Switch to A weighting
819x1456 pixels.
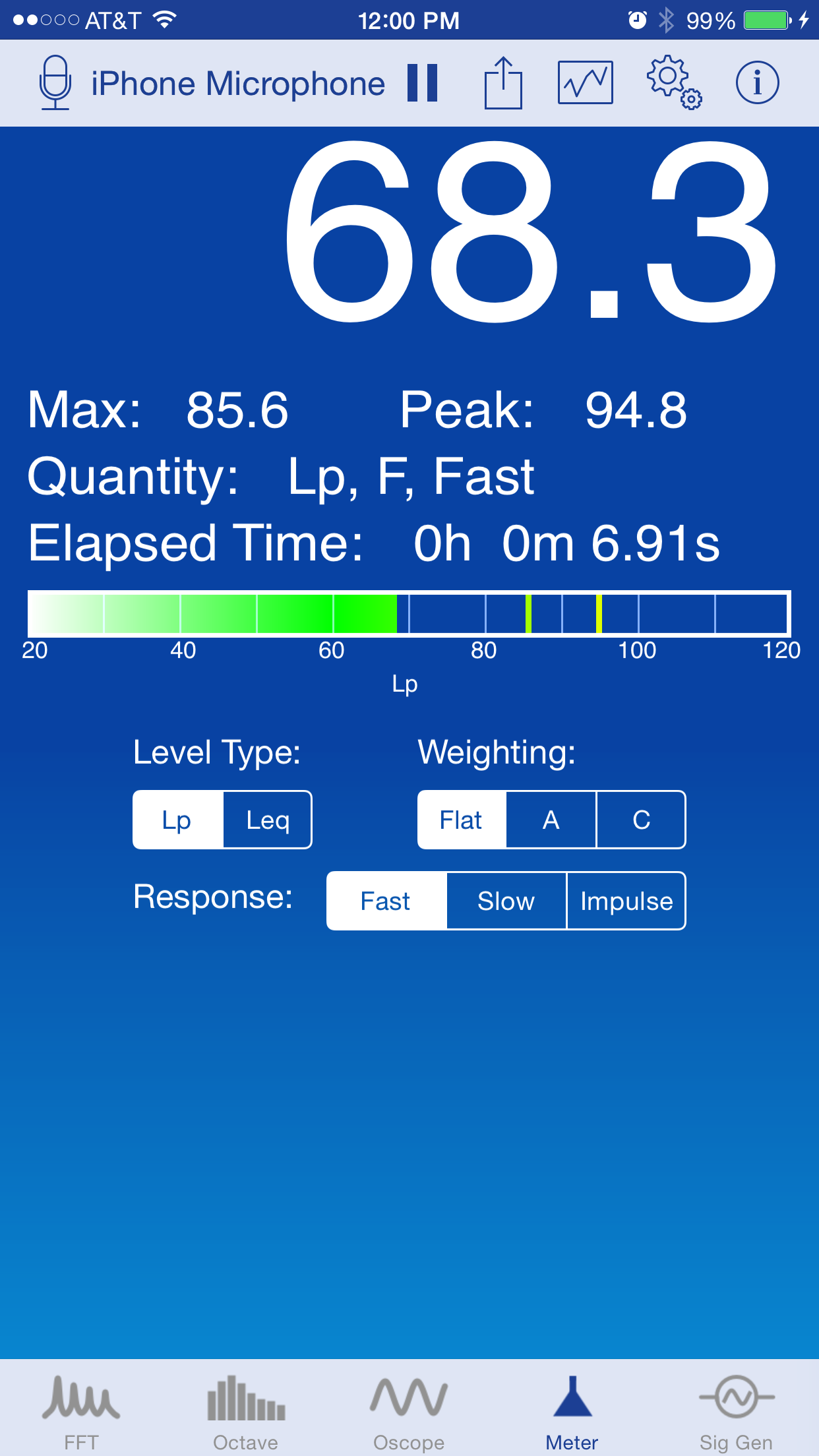[x=551, y=820]
